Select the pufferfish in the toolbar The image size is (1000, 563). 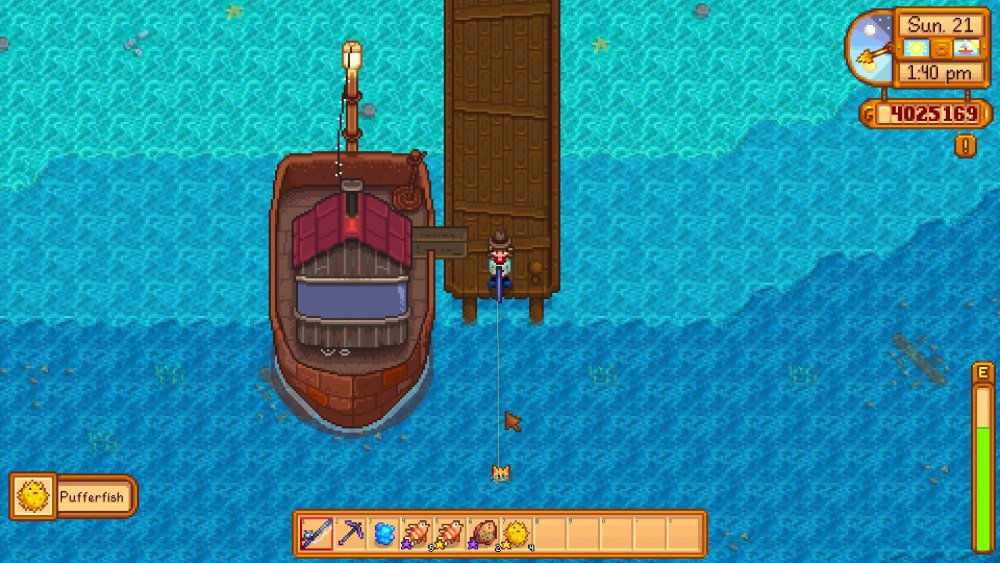point(516,533)
